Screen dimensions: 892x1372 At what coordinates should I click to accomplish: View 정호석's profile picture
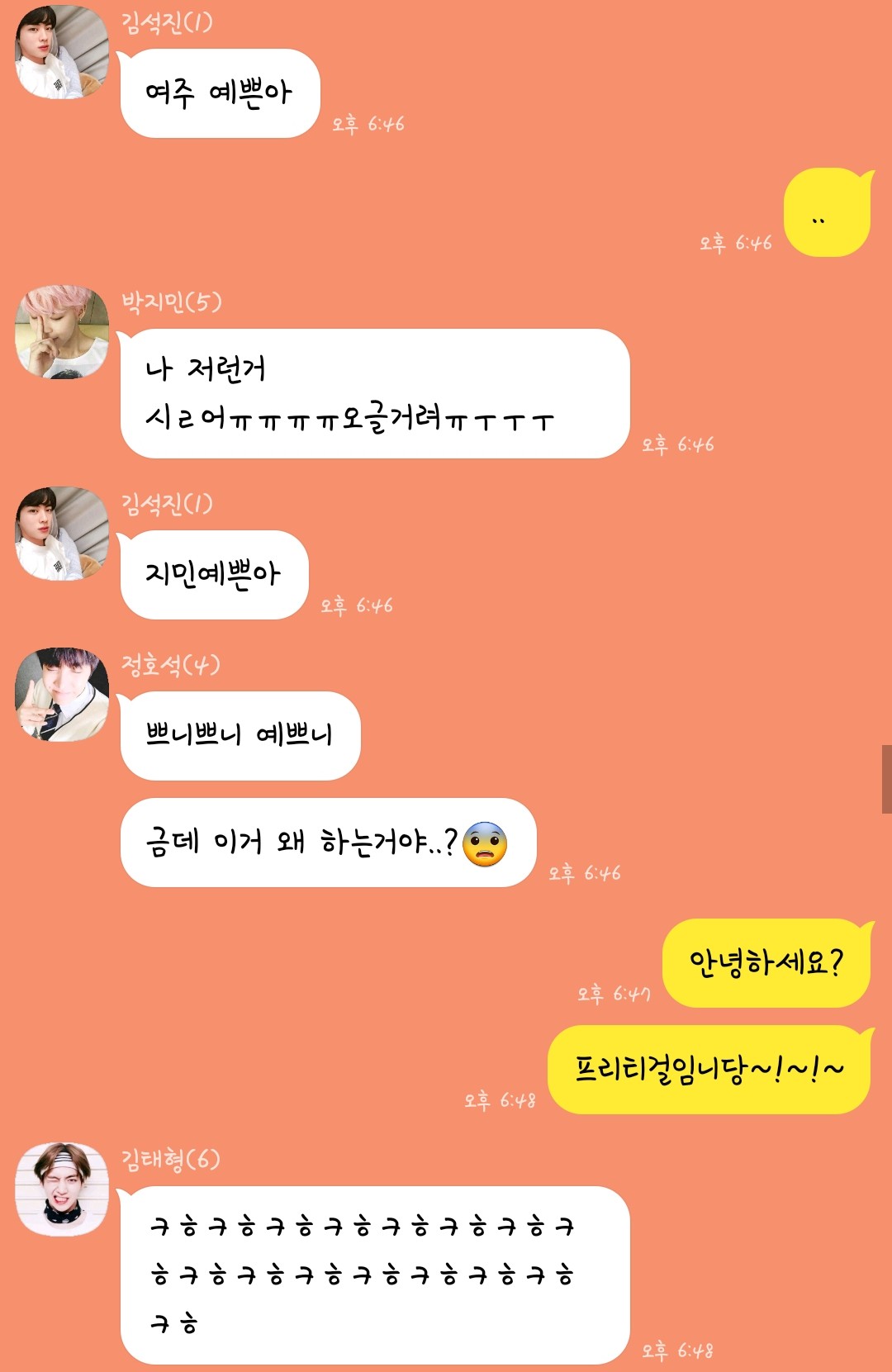tap(62, 694)
